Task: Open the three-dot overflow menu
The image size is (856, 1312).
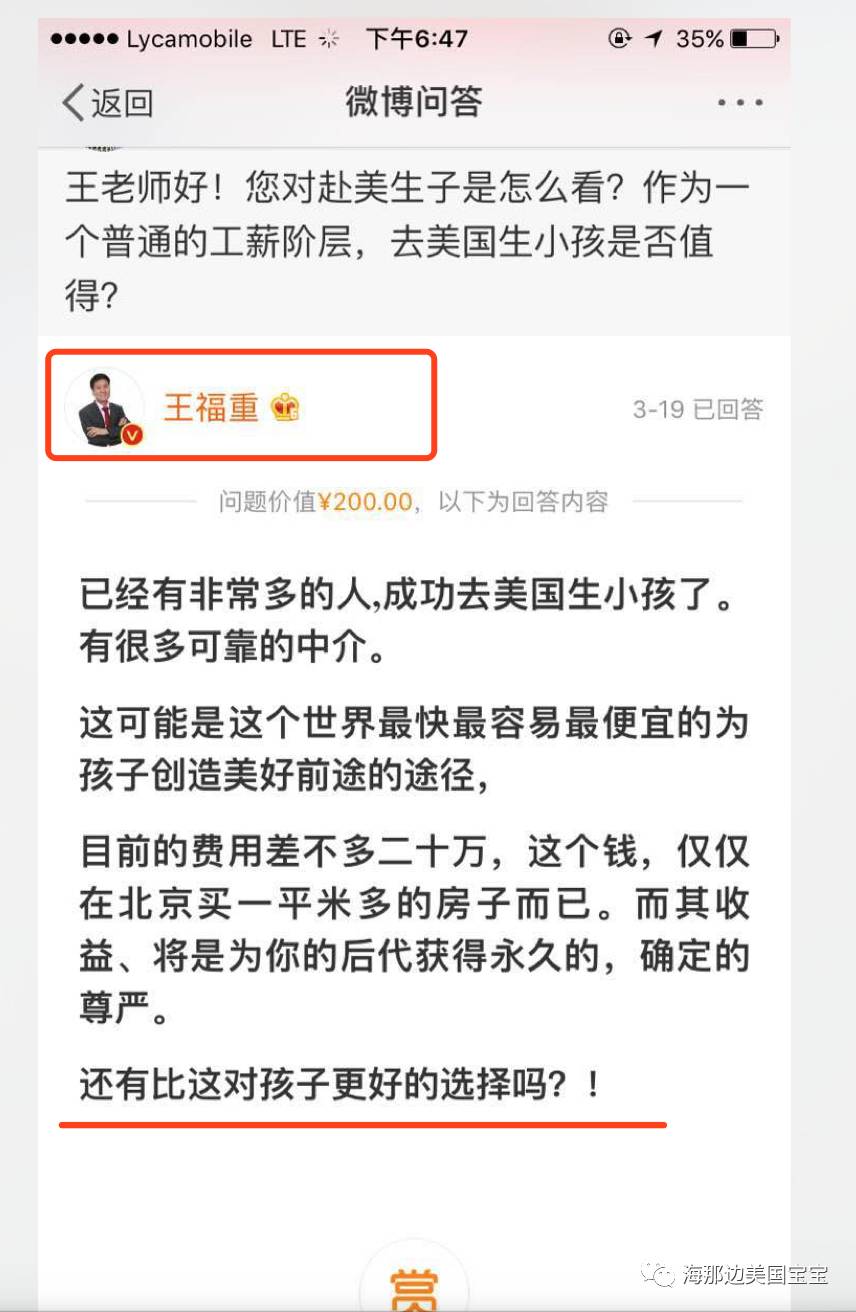Action: click(740, 103)
